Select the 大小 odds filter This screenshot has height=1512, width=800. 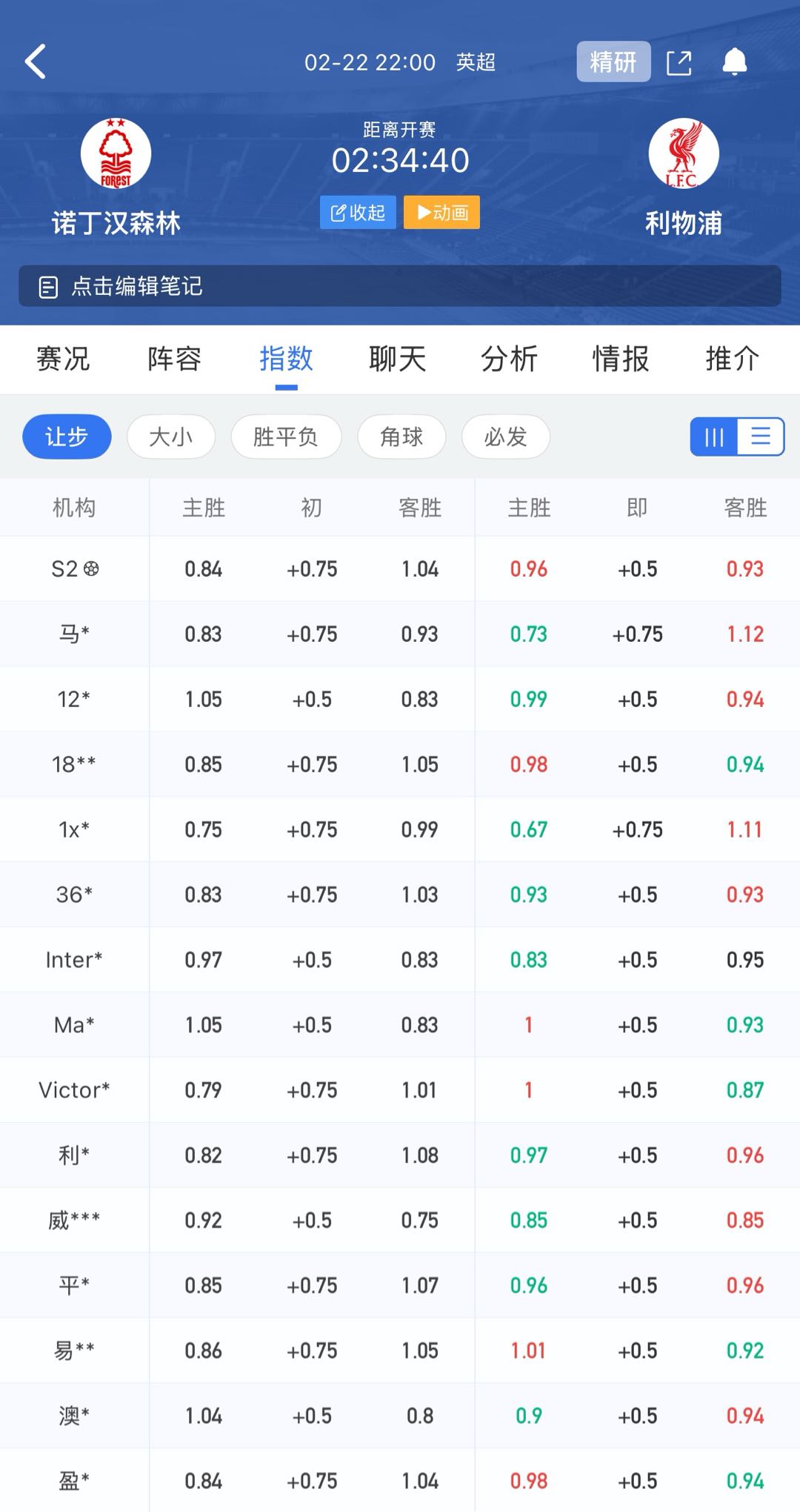(170, 437)
